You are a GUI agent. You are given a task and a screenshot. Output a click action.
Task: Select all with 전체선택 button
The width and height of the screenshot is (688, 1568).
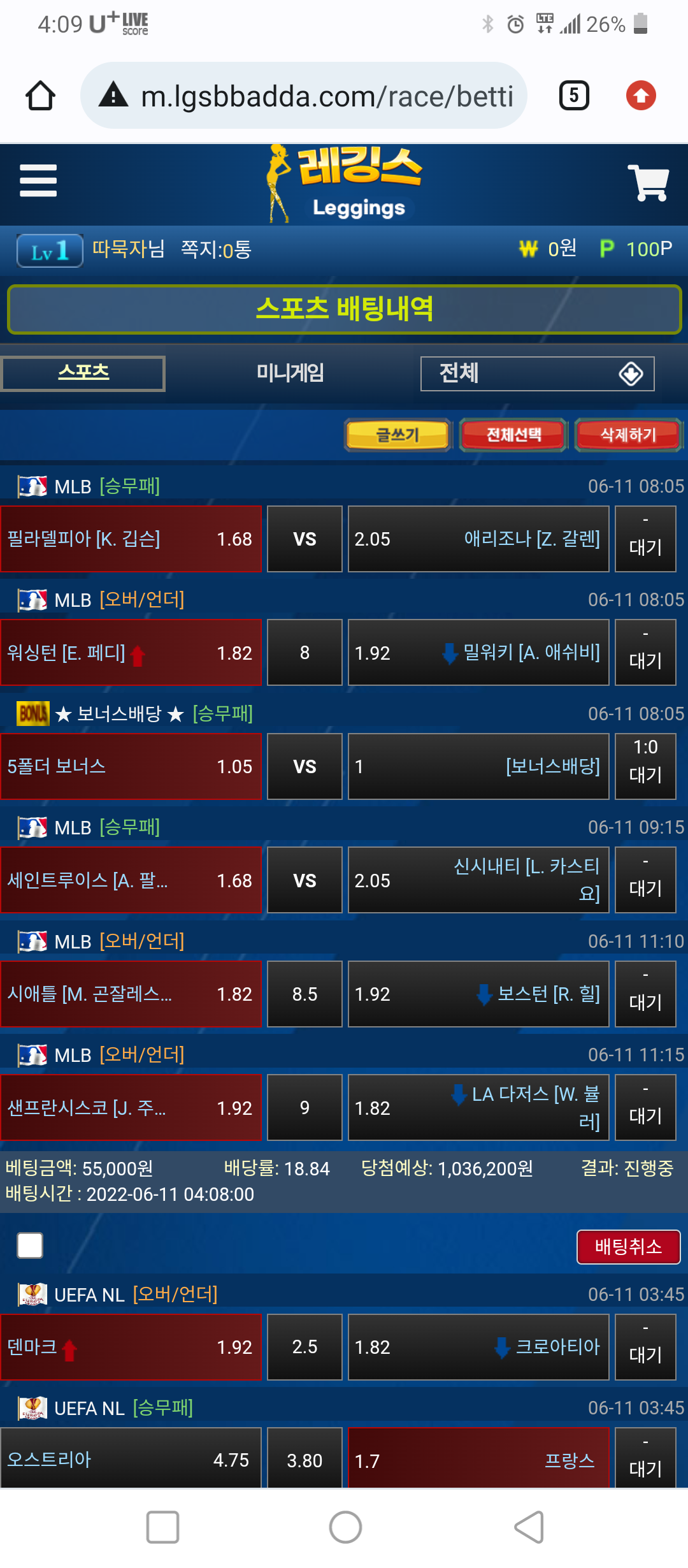click(x=513, y=435)
